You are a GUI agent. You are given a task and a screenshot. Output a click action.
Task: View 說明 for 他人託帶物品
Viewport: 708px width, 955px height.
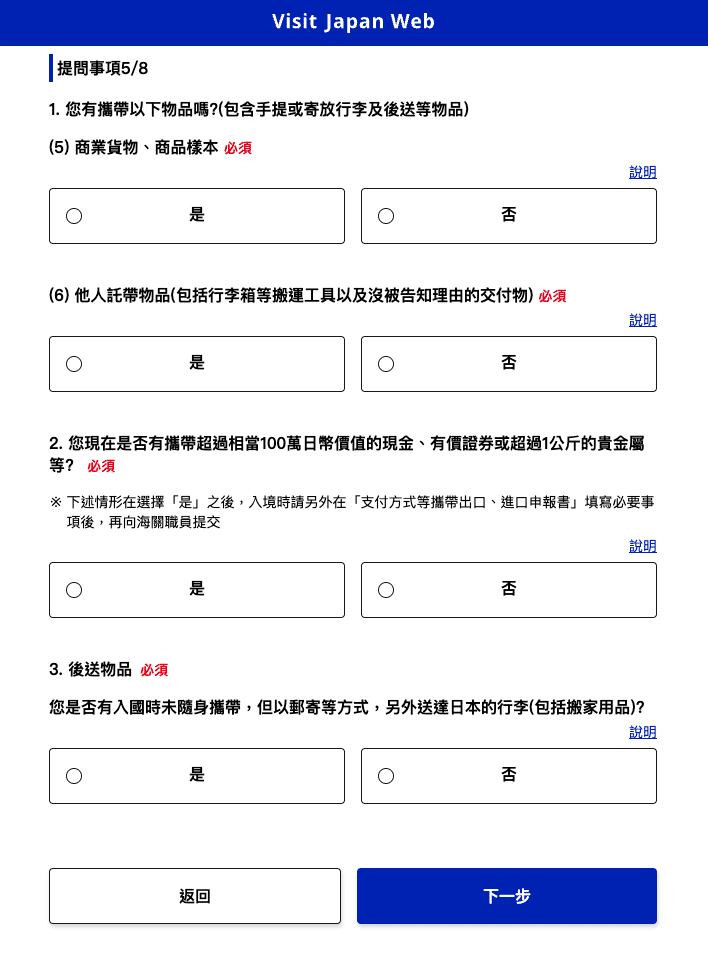(x=642, y=320)
